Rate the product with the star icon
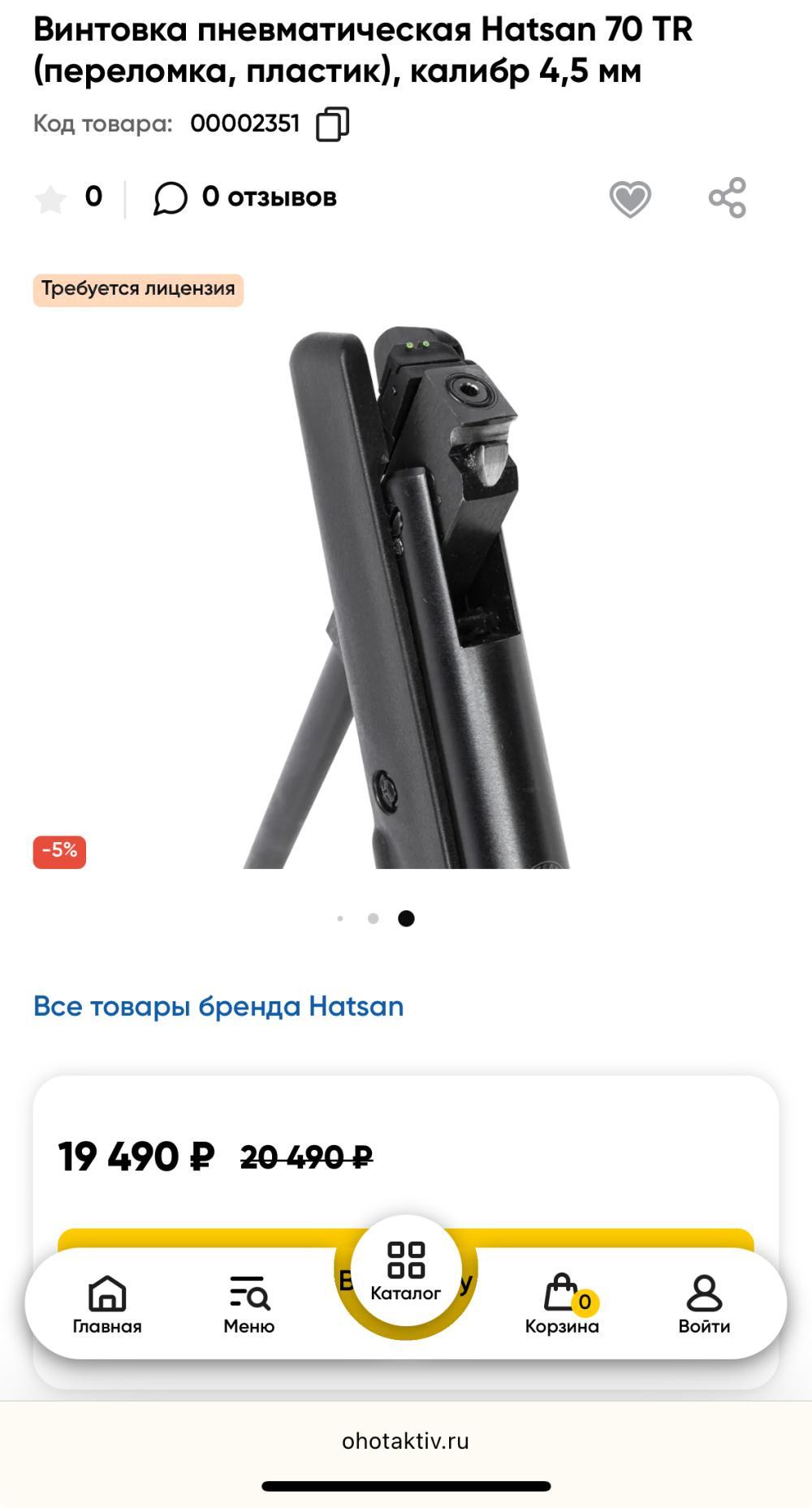 [51, 197]
